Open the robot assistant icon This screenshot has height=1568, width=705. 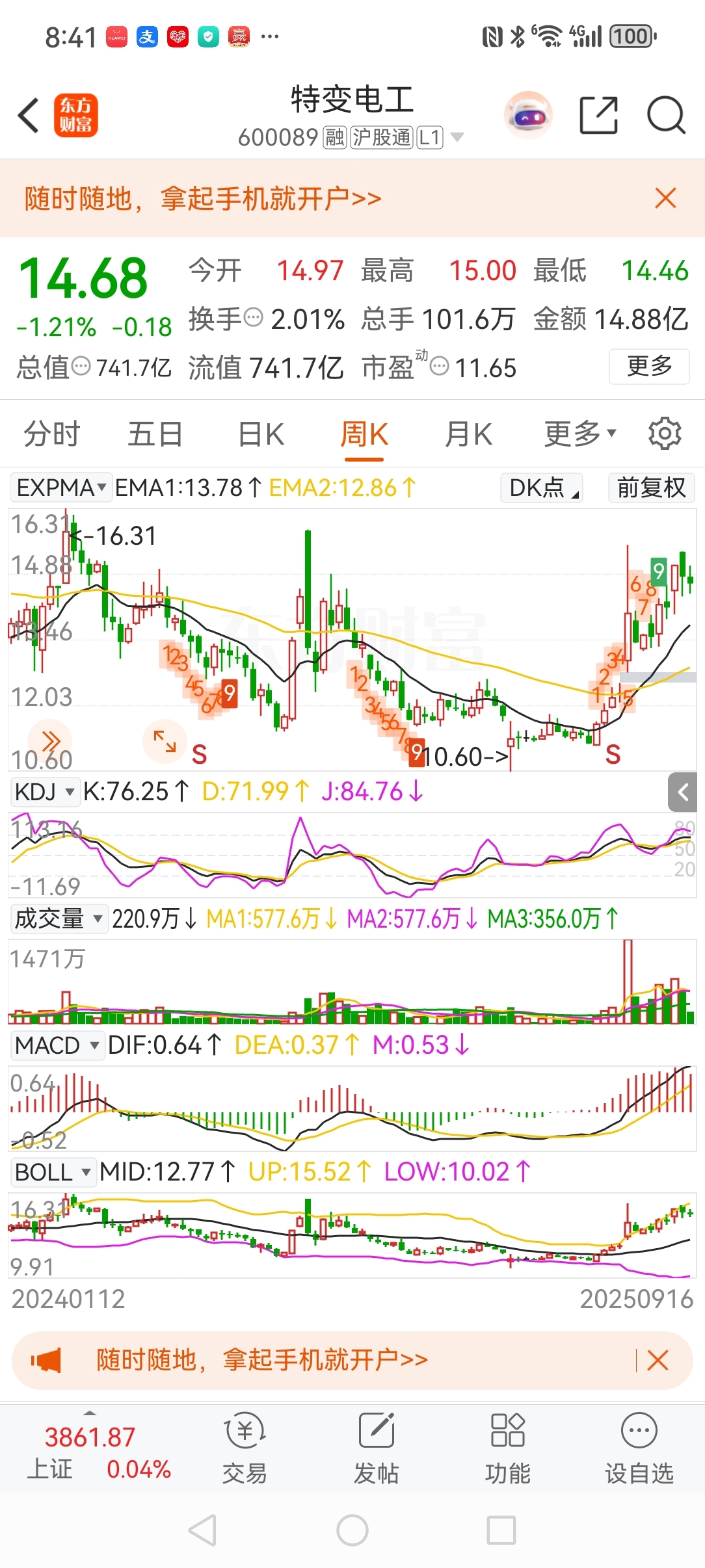(x=528, y=116)
